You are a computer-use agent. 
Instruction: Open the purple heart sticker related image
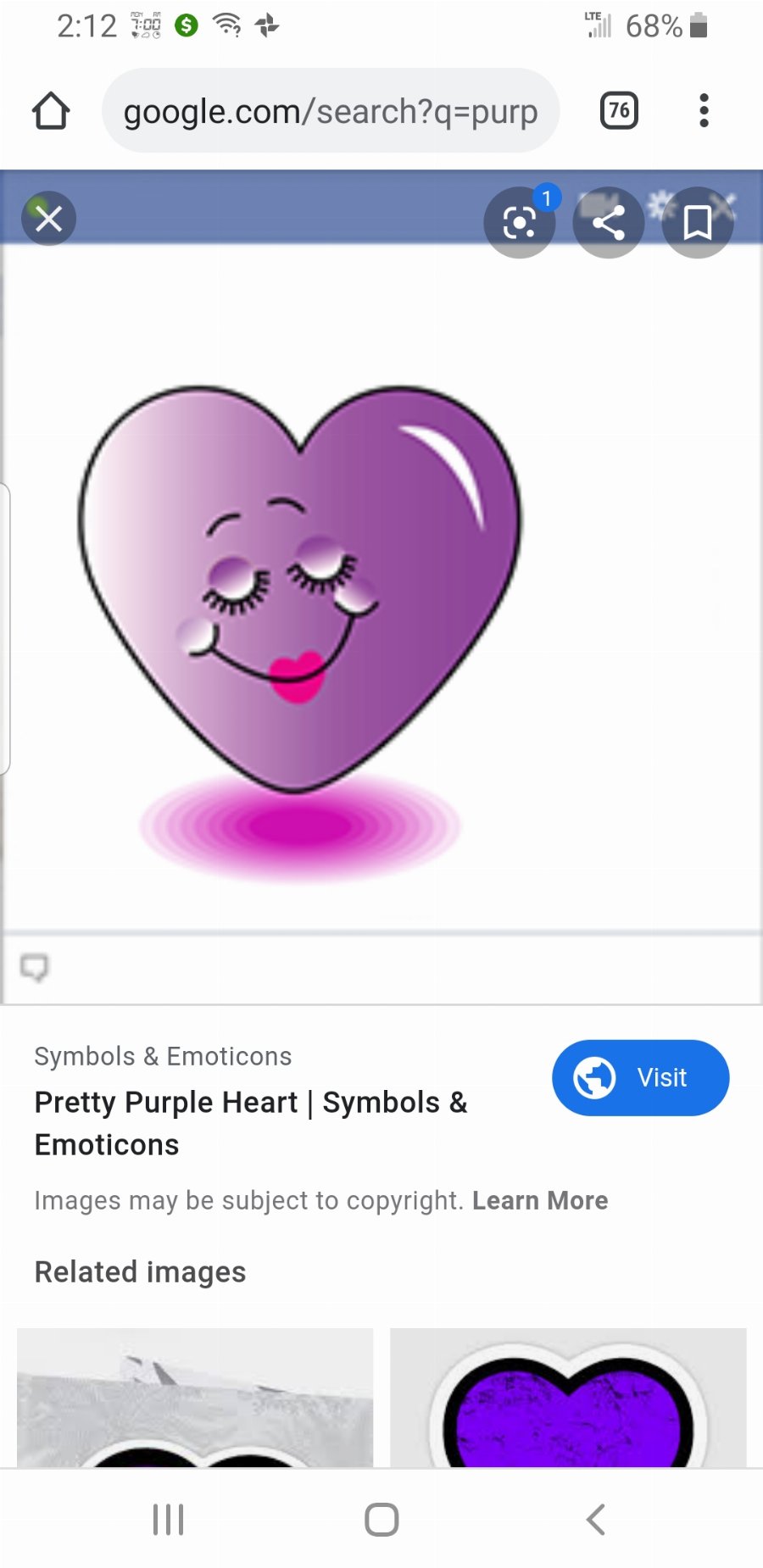click(x=568, y=1397)
